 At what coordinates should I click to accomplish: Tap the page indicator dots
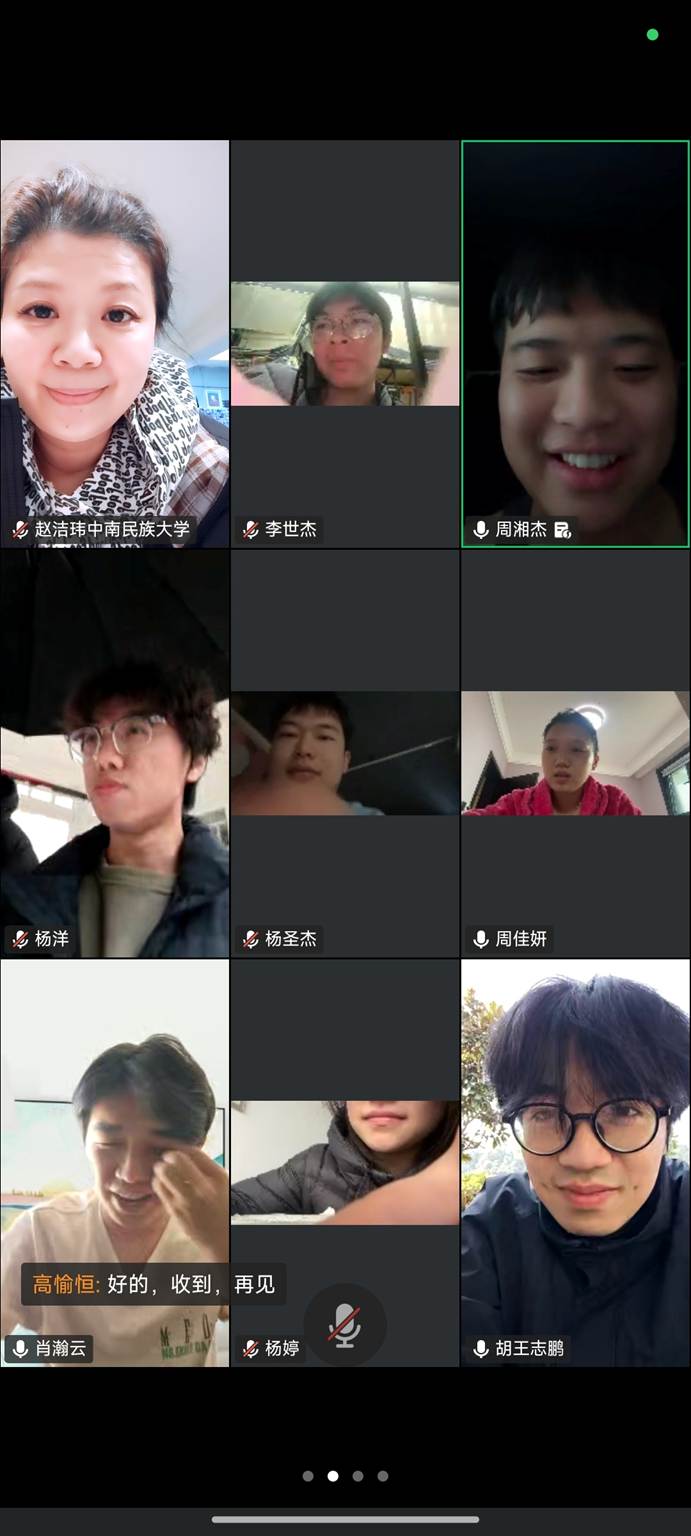click(345, 1475)
